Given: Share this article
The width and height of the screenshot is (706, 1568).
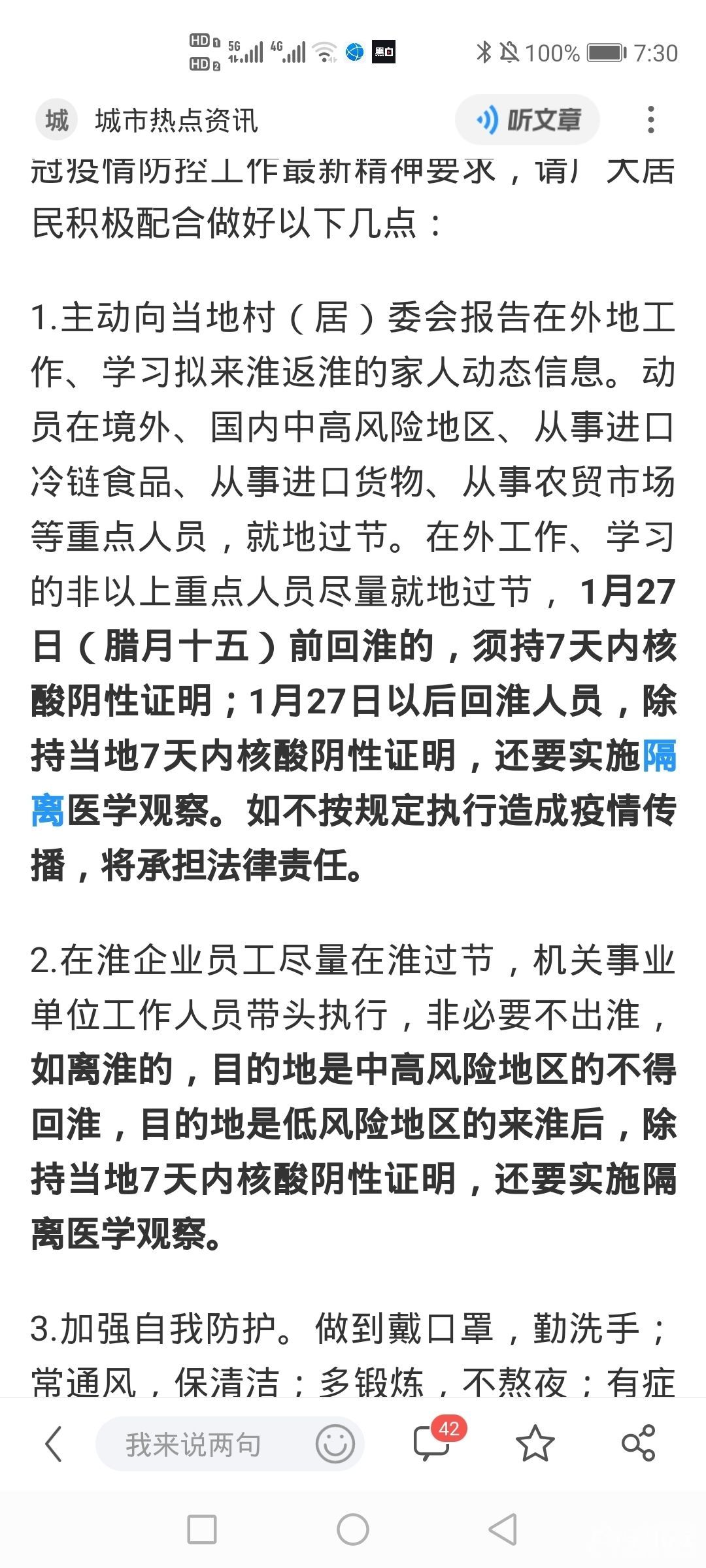Looking at the screenshot, I should click(638, 1444).
